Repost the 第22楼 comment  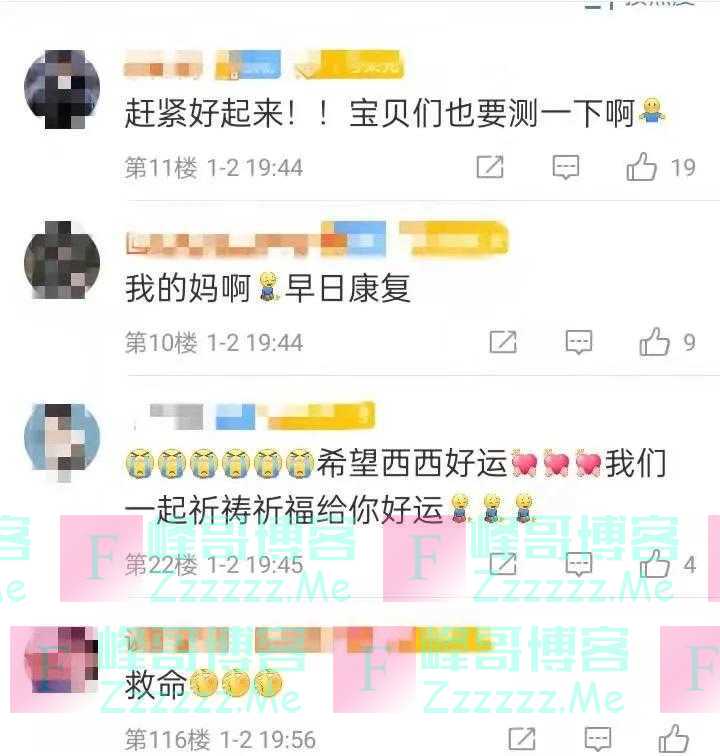coord(503,565)
